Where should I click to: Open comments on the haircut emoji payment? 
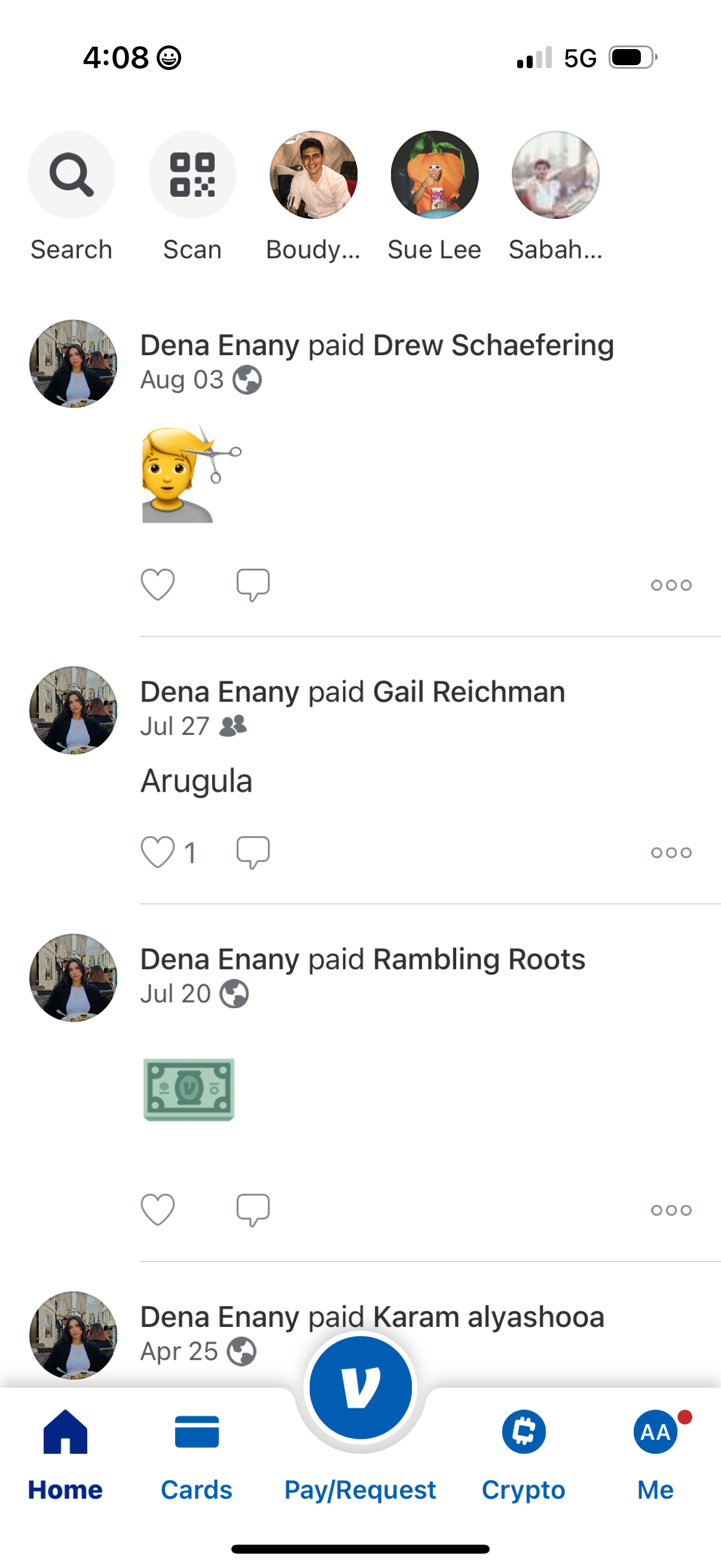click(x=253, y=584)
